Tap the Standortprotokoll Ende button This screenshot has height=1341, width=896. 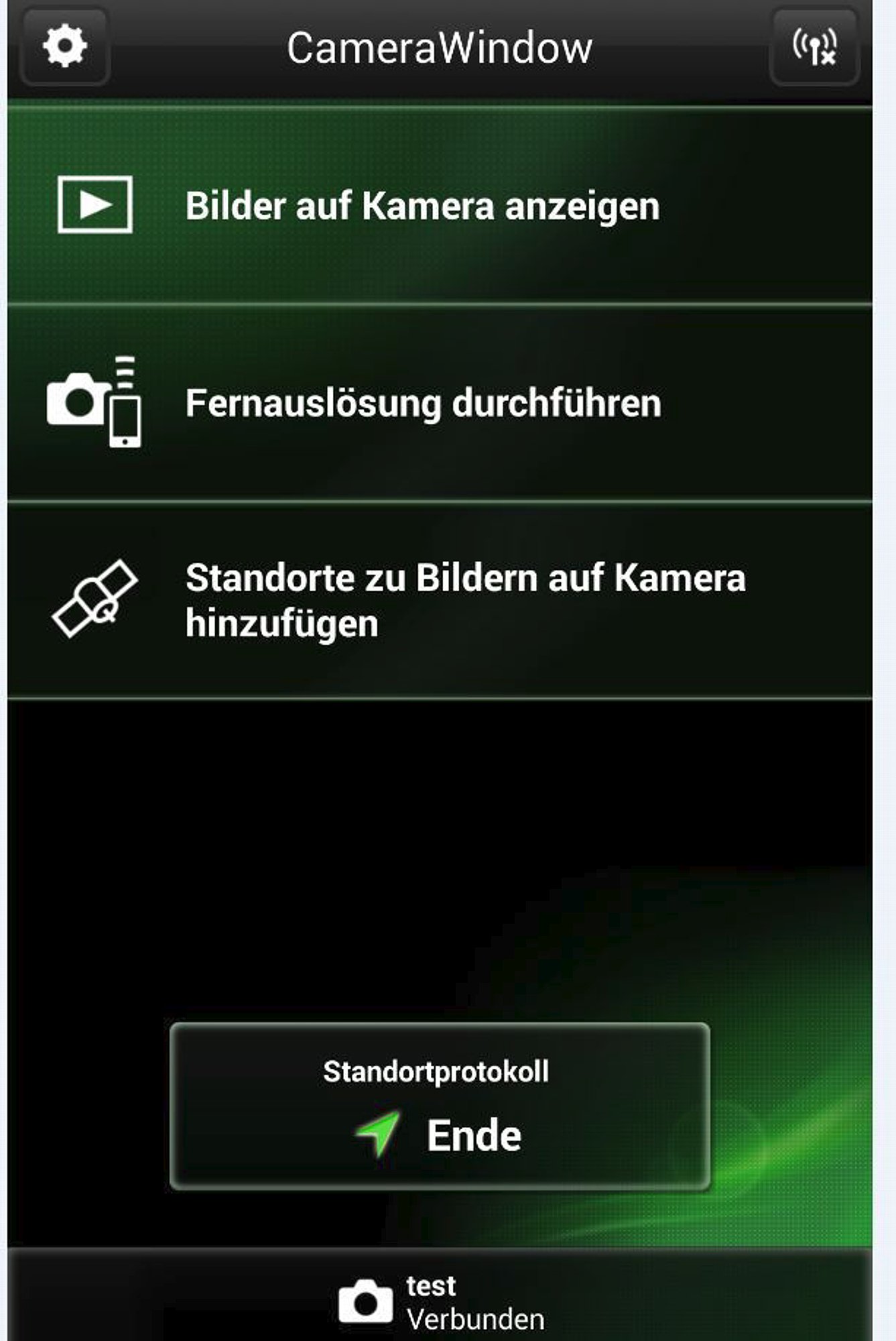[440, 1106]
